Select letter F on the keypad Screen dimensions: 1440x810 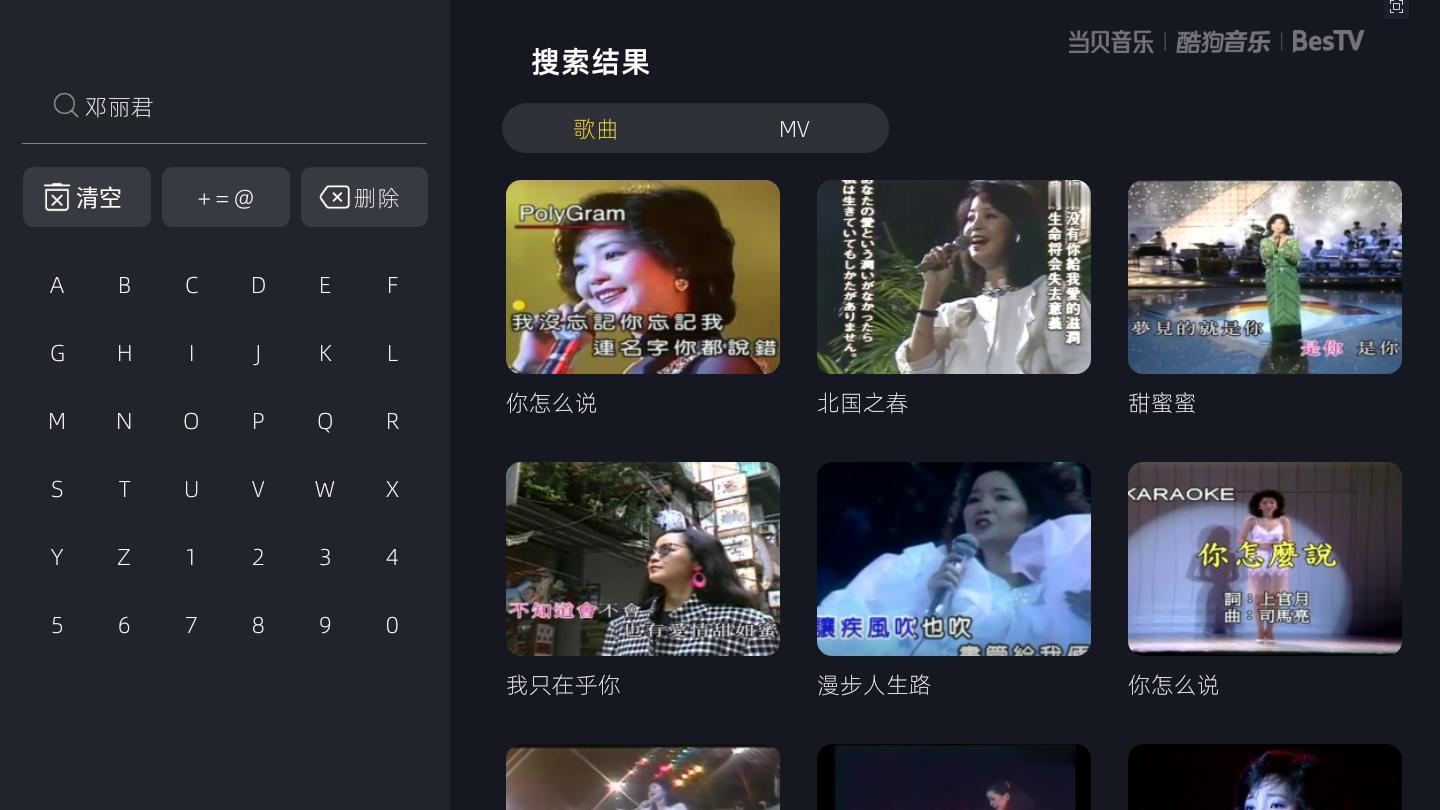[392, 286]
